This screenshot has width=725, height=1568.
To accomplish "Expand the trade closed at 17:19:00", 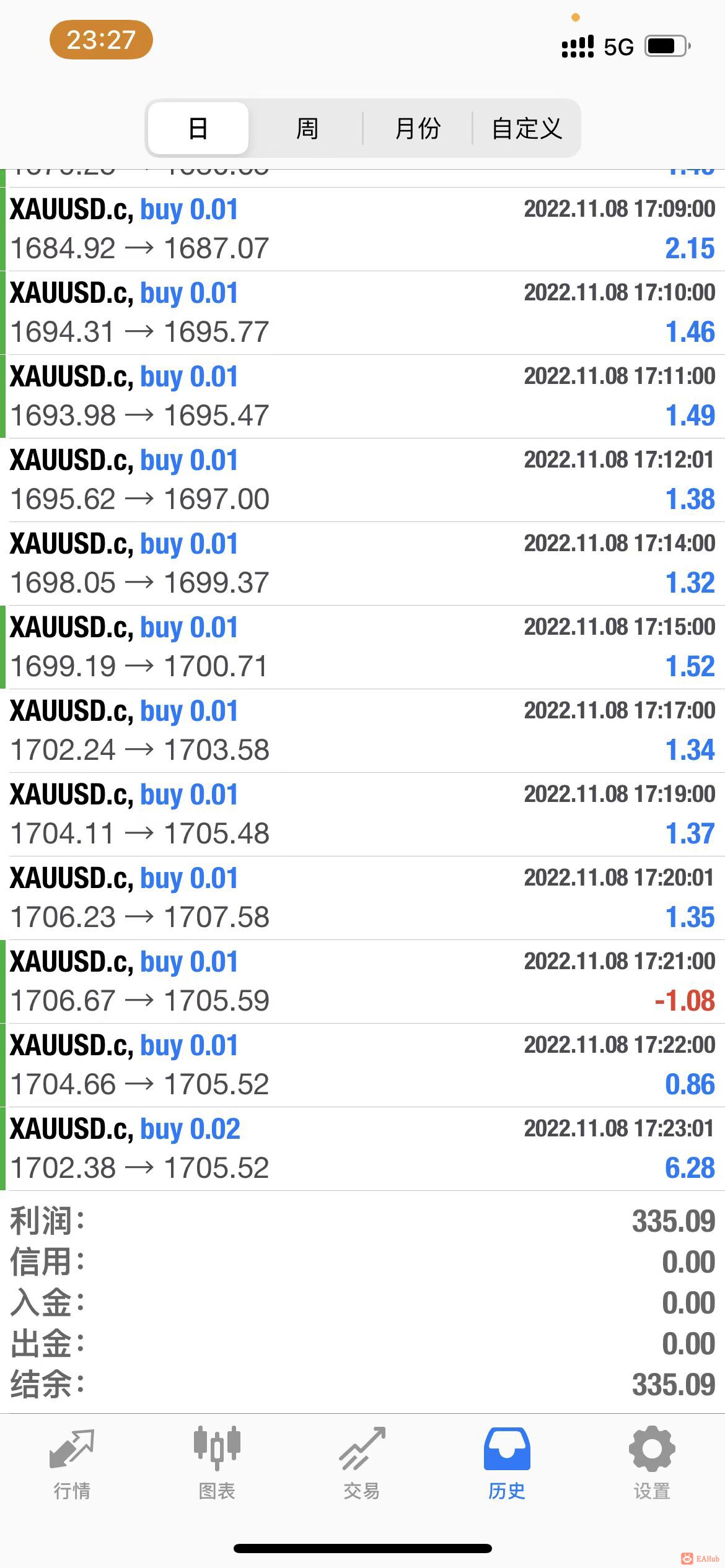I will click(x=362, y=814).
